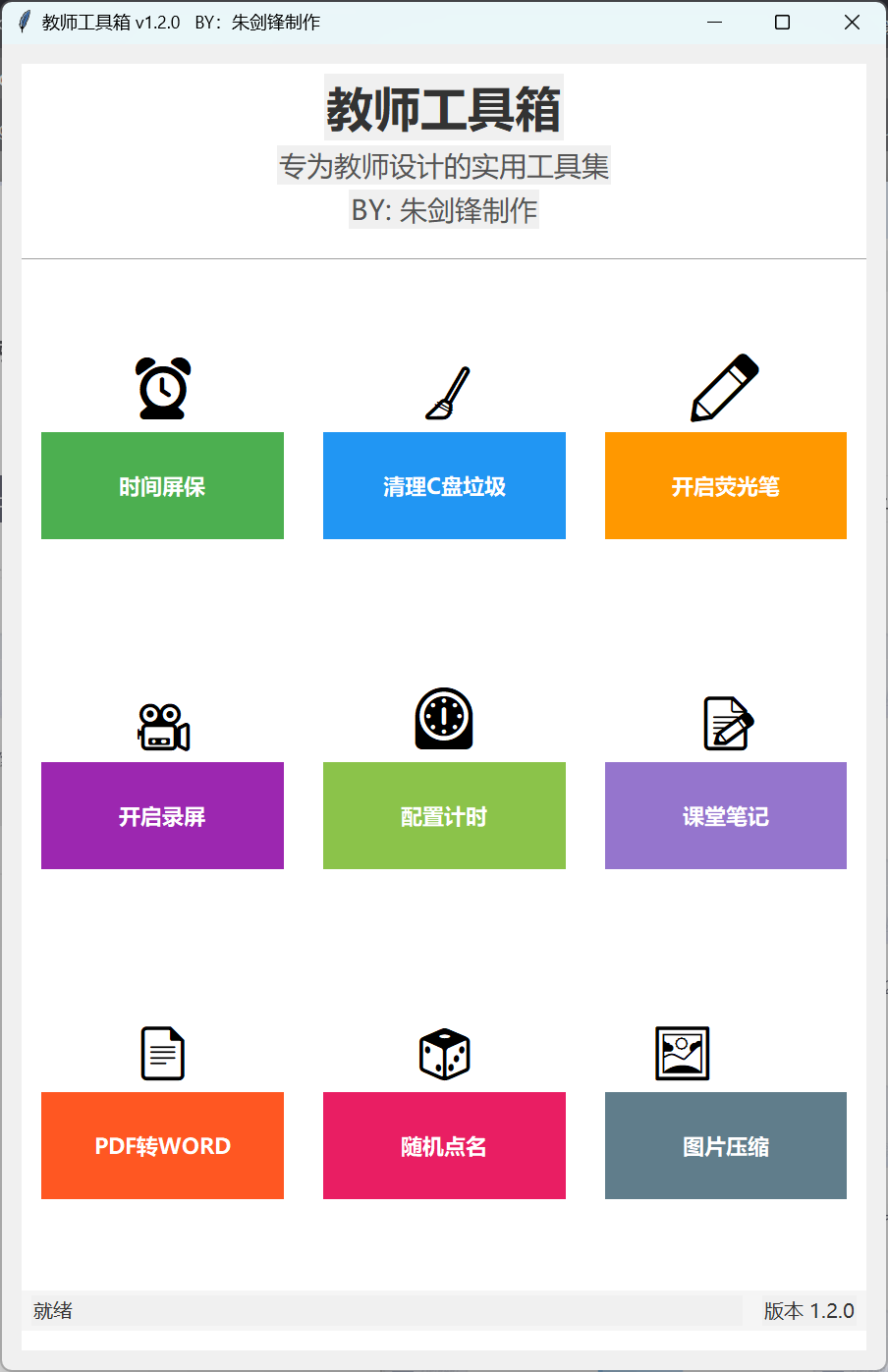Start screen recording with 开启录屏
Image resolution: width=888 pixels, height=1372 pixels.
click(162, 815)
